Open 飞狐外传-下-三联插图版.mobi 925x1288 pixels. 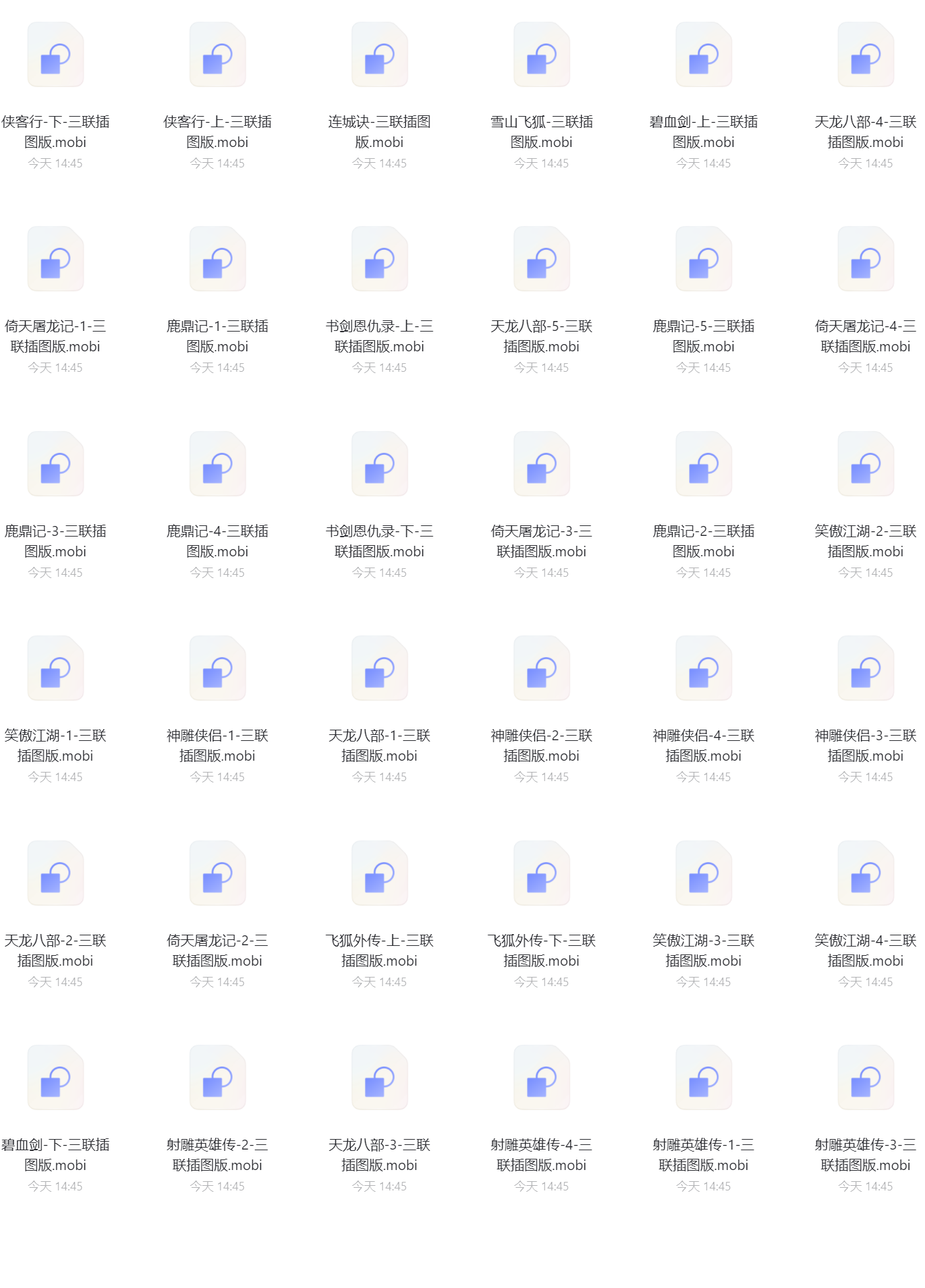(x=542, y=873)
